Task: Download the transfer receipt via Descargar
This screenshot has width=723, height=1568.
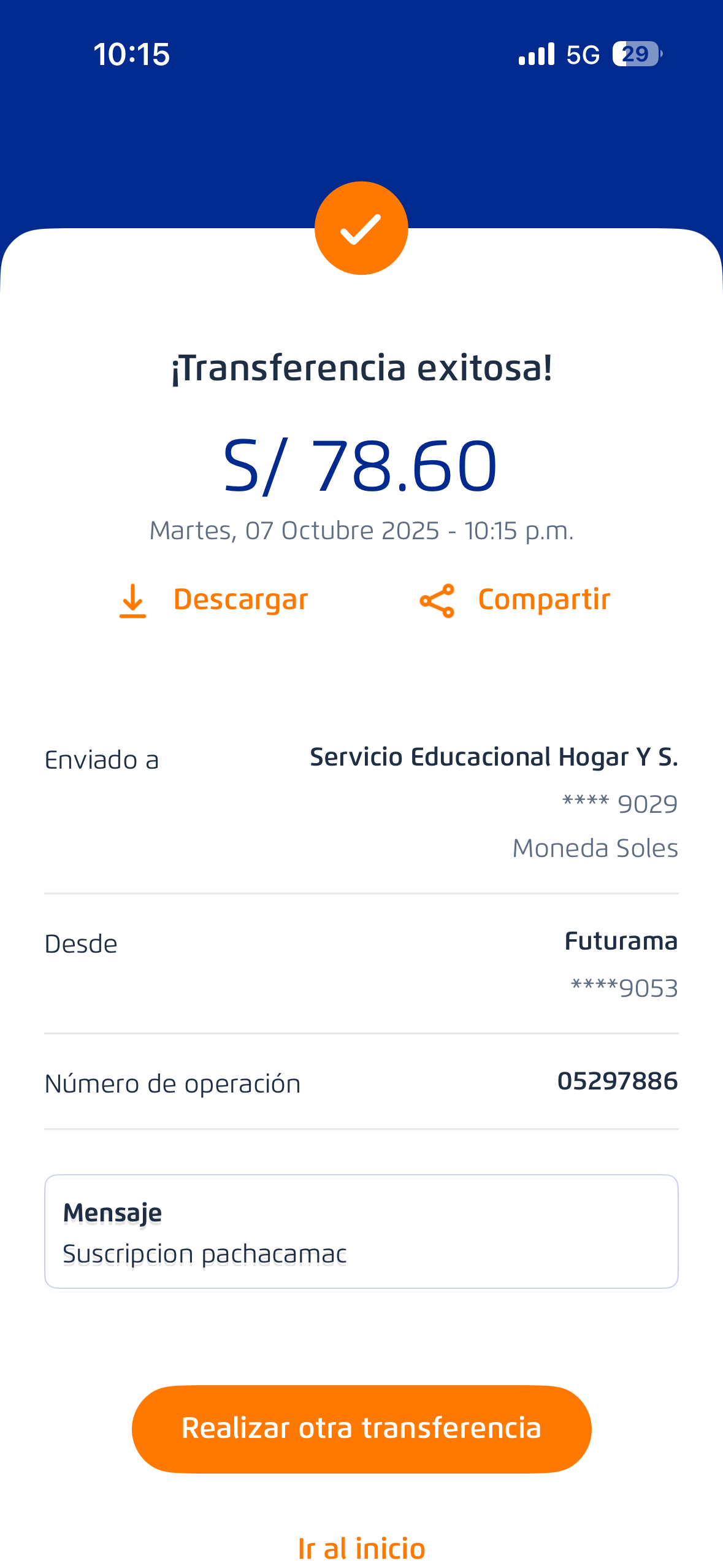Action: coord(213,599)
